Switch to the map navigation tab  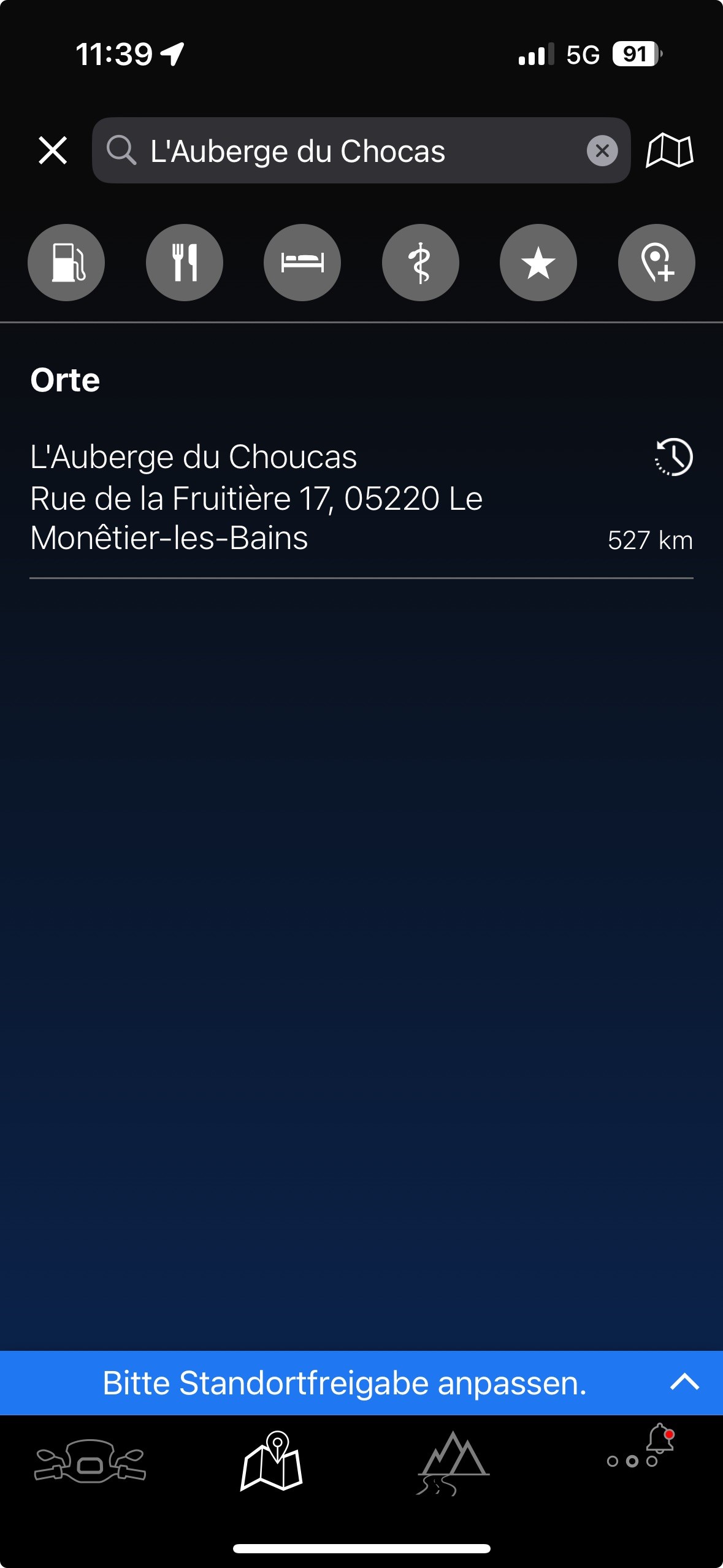tap(272, 1462)
